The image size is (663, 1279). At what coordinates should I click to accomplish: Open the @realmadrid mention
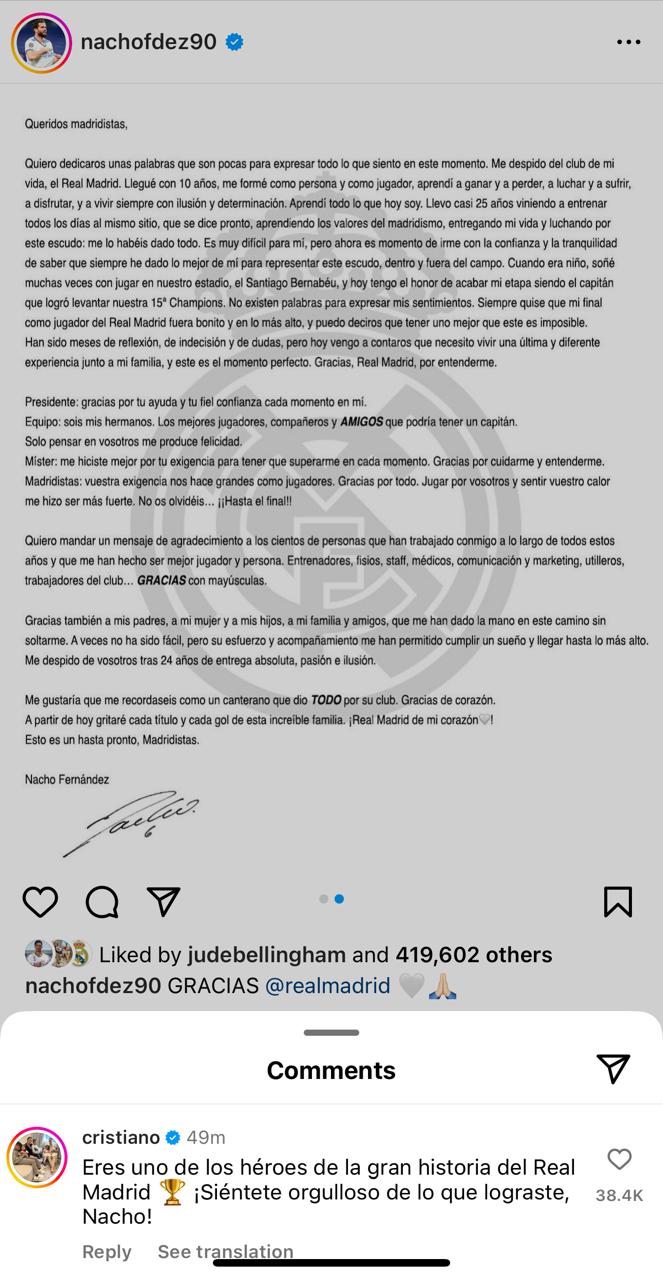coord(327,985)
